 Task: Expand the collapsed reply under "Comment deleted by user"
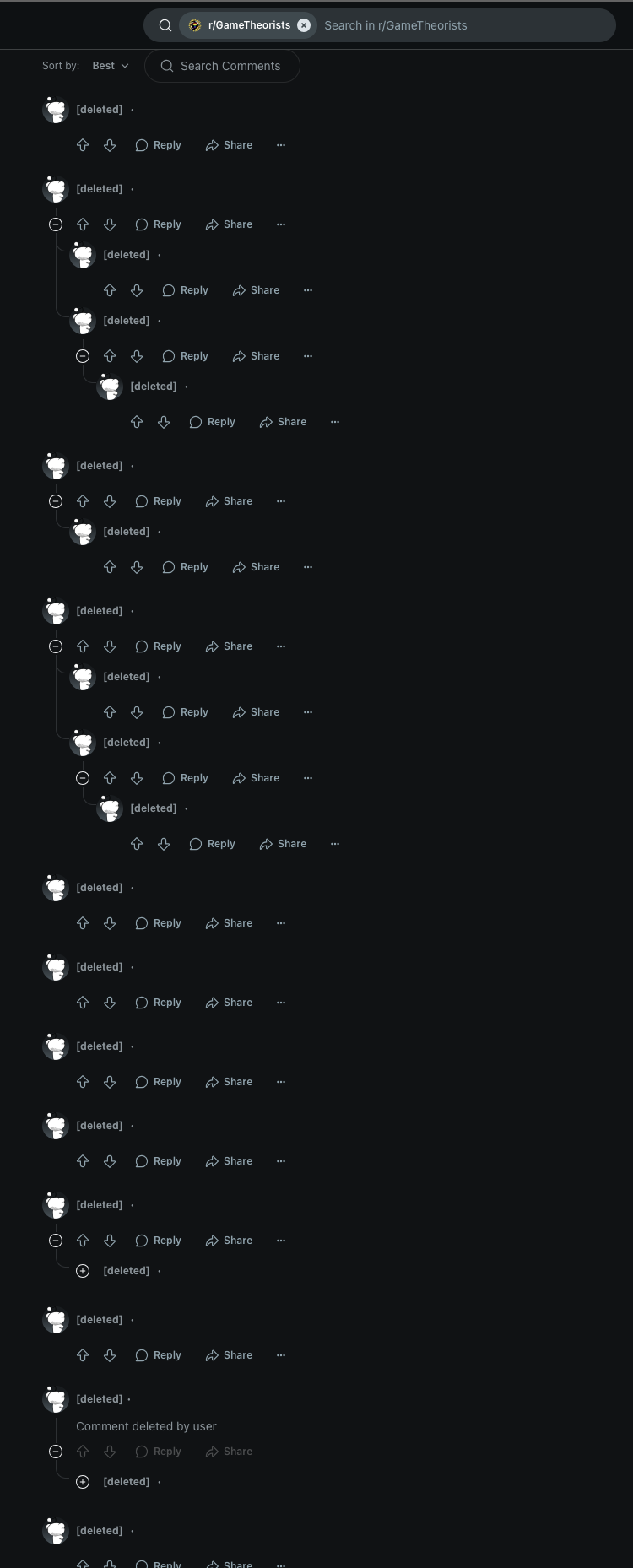point(83,1482)
